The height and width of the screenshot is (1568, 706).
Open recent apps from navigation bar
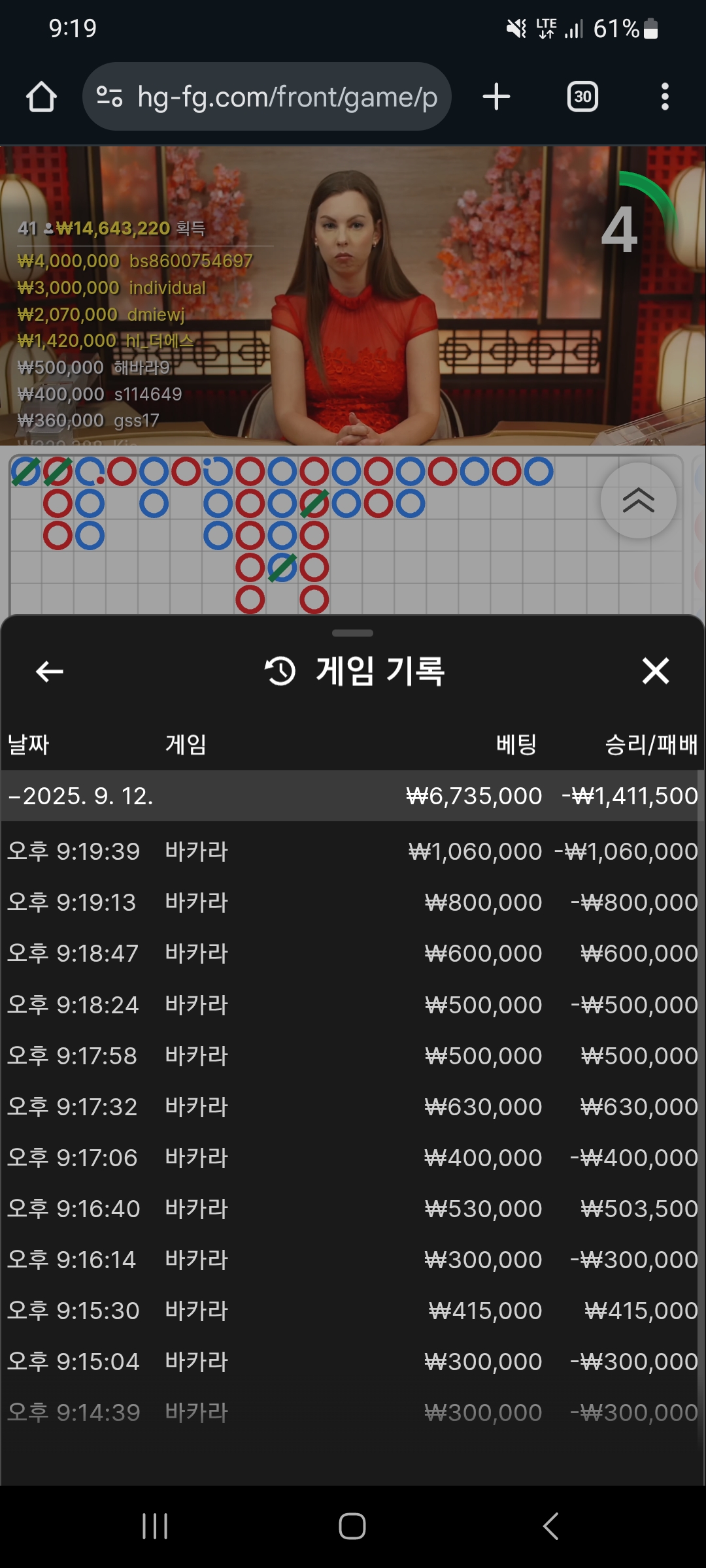pos(155,1526)
